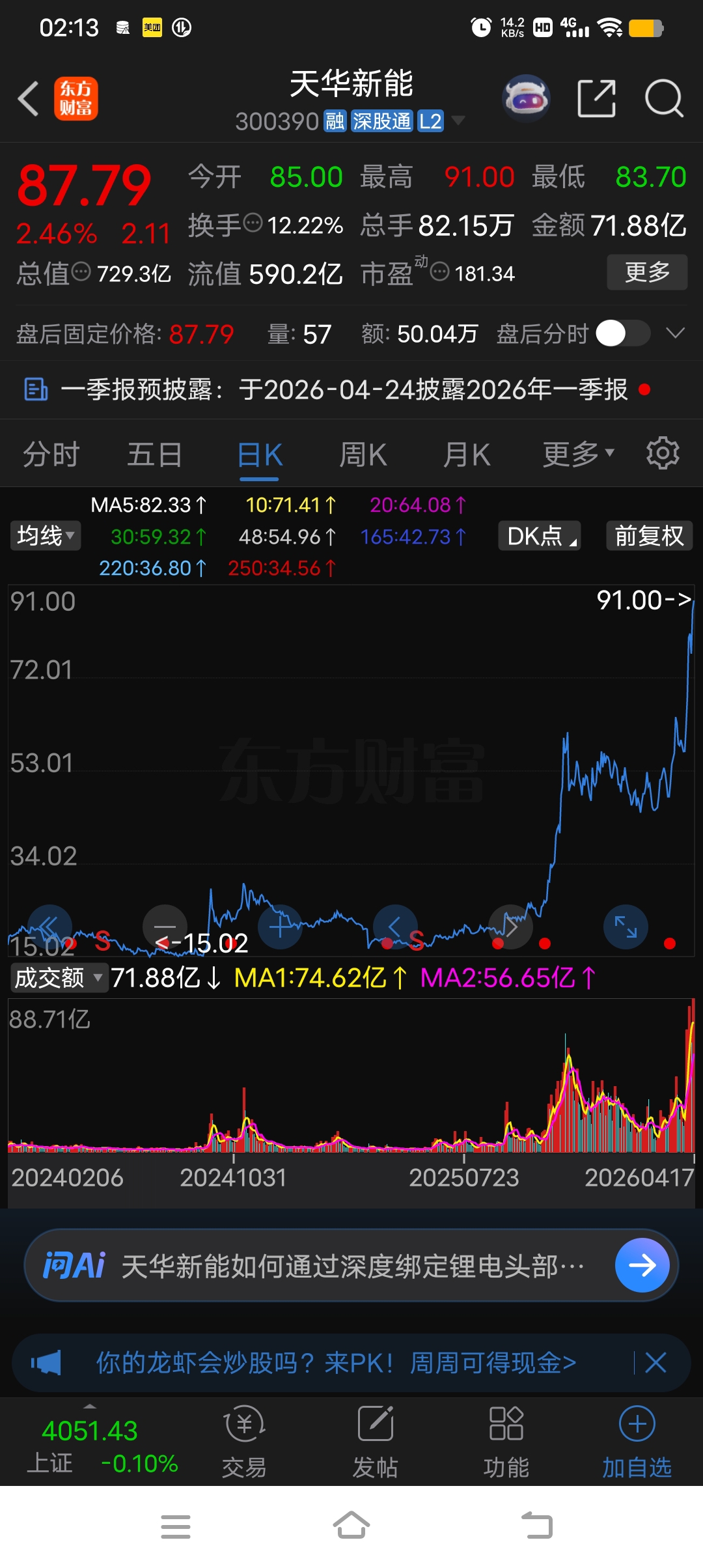Submit the 问AI question with the arrow

click(x=642, y=1265)
